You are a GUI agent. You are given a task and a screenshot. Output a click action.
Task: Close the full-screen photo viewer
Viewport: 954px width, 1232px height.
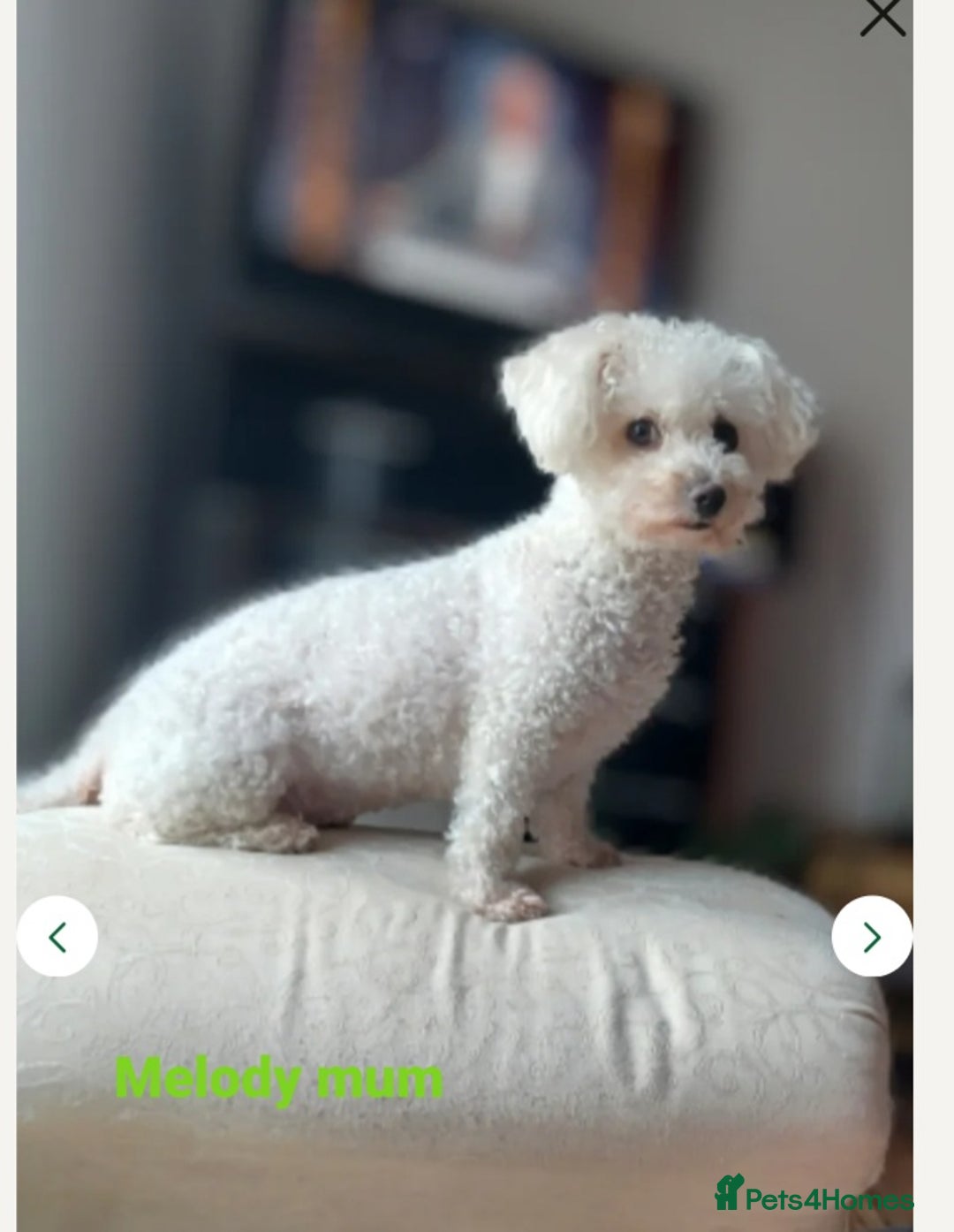882,17
